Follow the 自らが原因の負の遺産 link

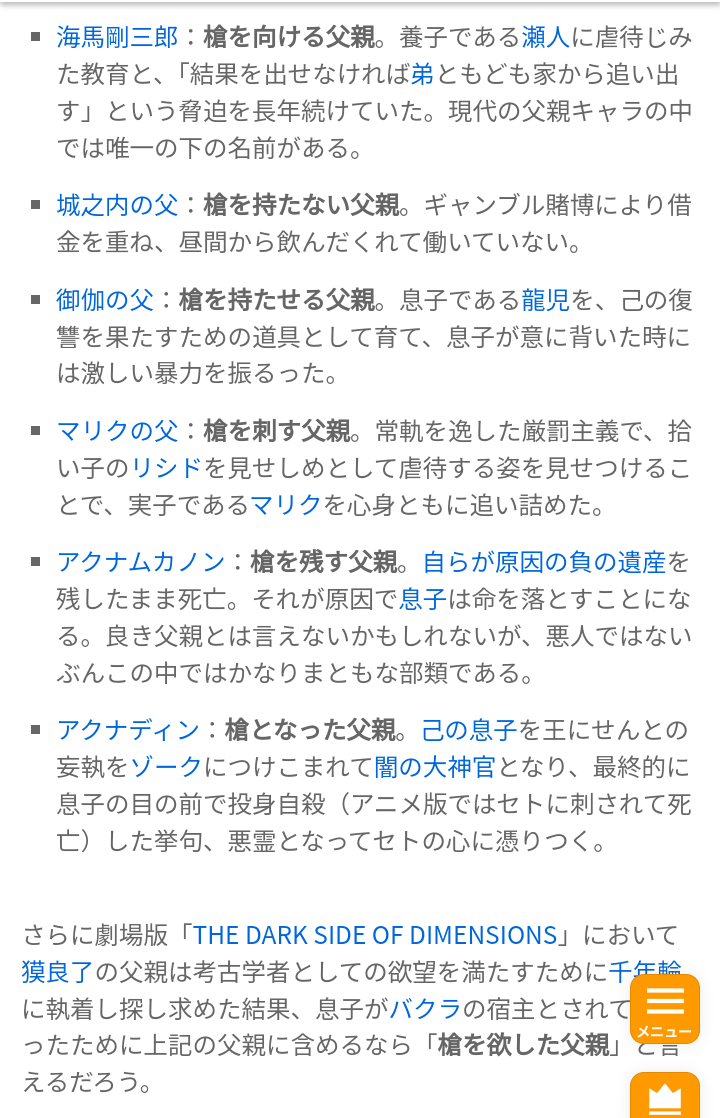(x=544, y=562)
